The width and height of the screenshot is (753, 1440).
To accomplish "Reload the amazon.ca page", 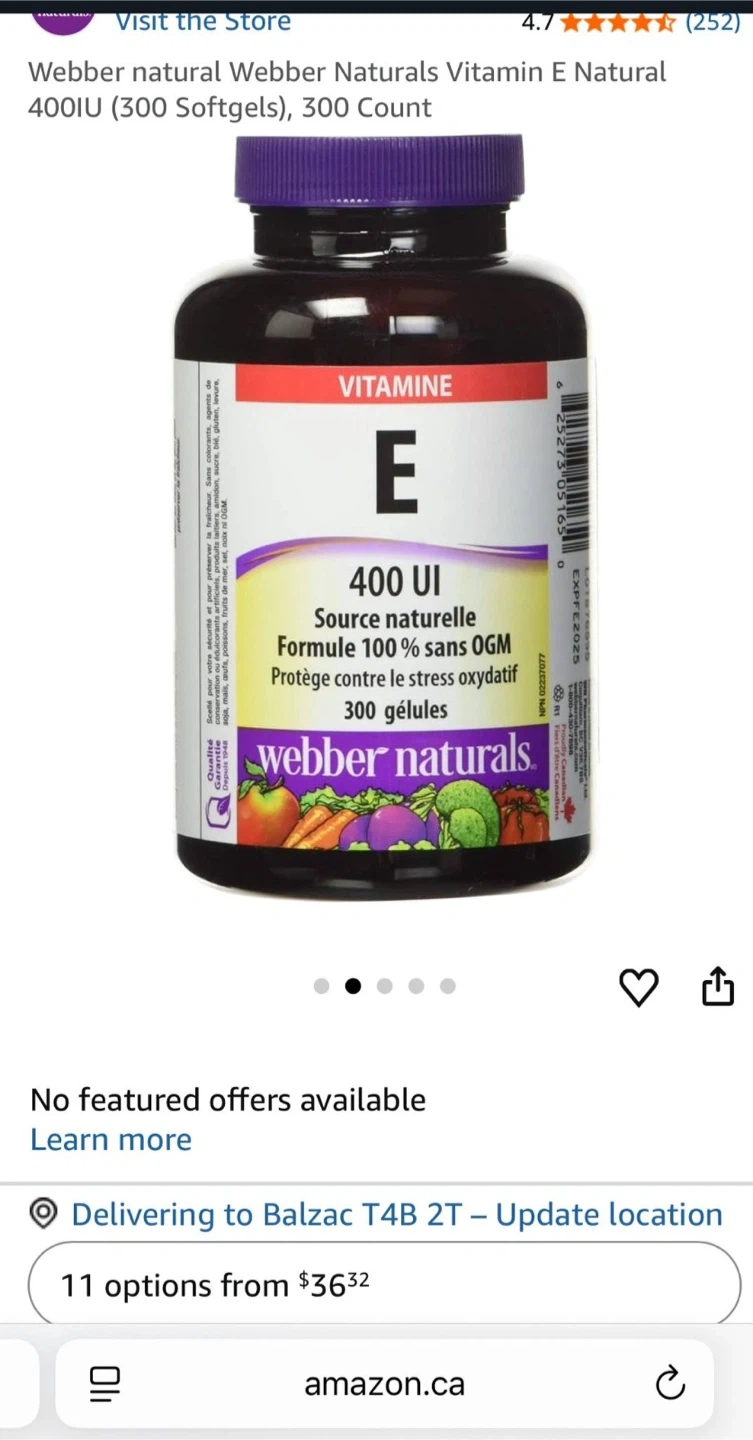I will coord(669,1384).
